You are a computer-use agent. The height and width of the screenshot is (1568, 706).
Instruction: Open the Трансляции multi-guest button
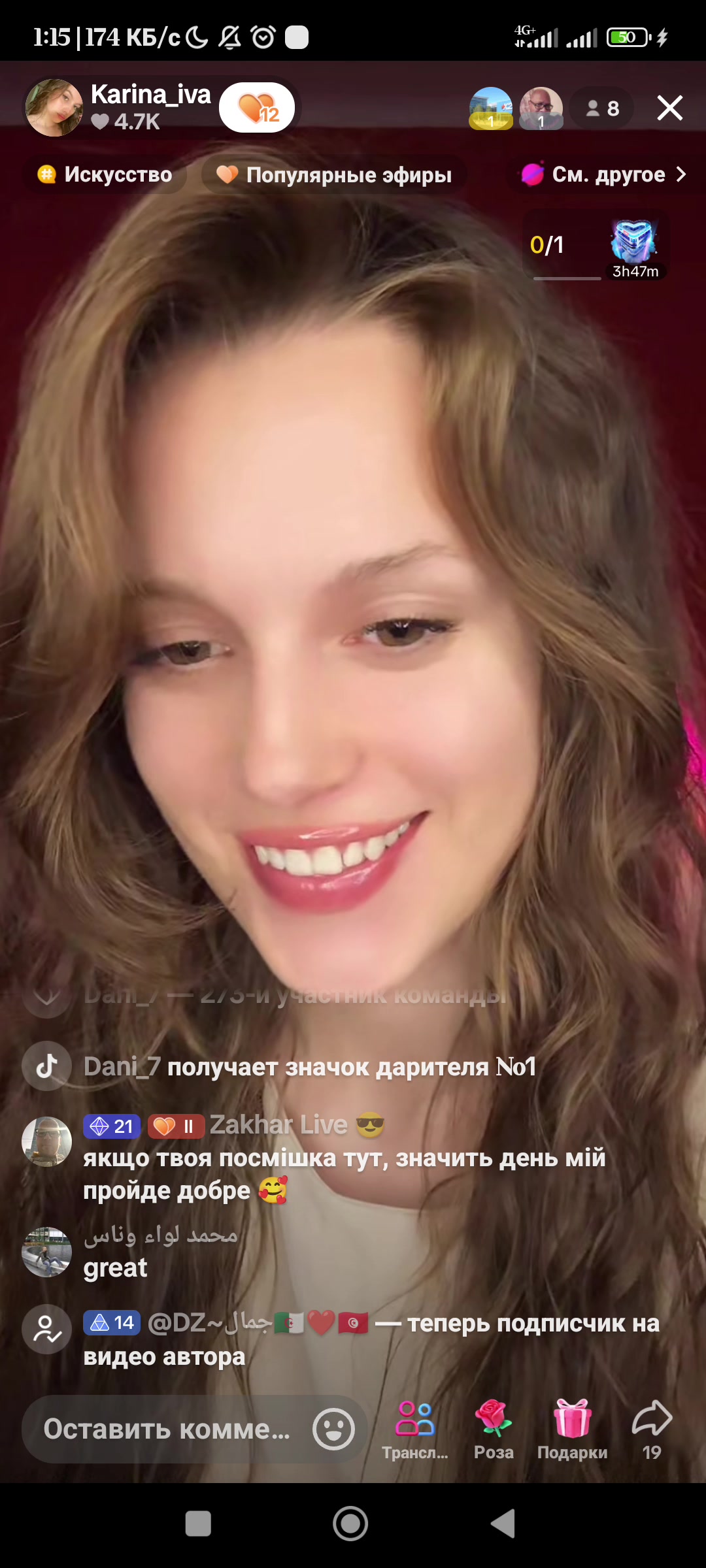pyautogui.click(x=415, y=1429)
